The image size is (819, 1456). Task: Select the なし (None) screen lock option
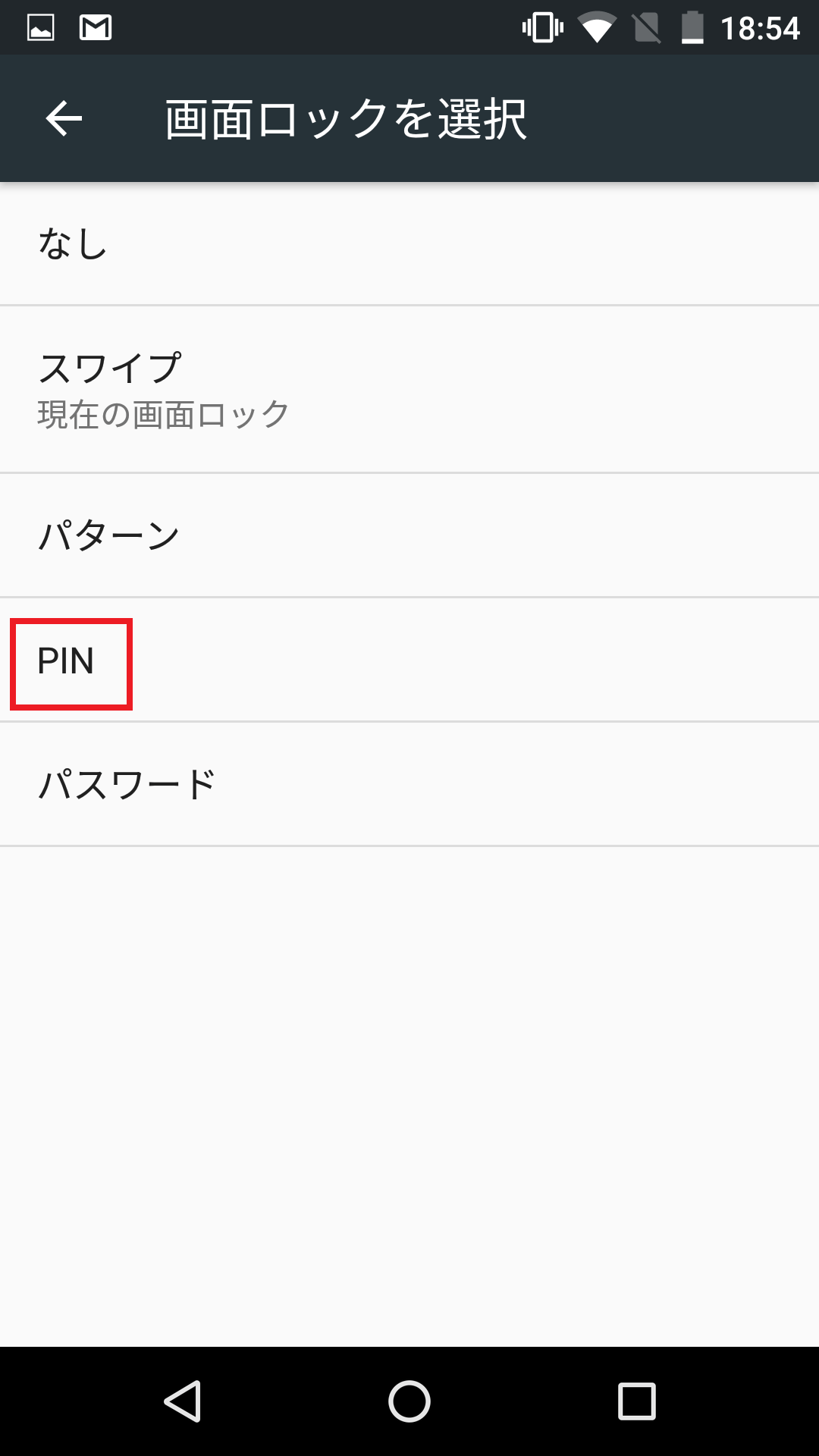409,243
